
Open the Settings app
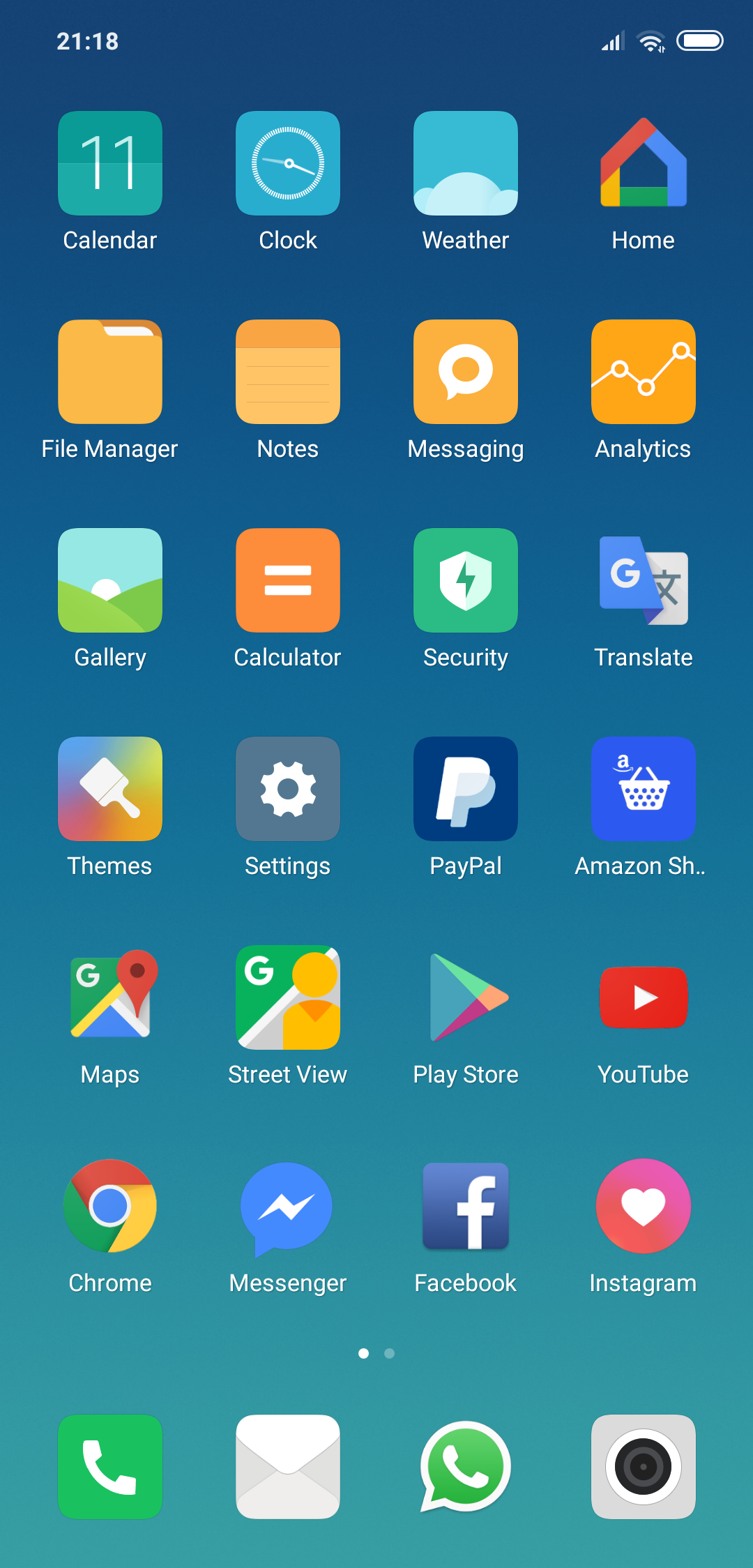tap(288, 789)
